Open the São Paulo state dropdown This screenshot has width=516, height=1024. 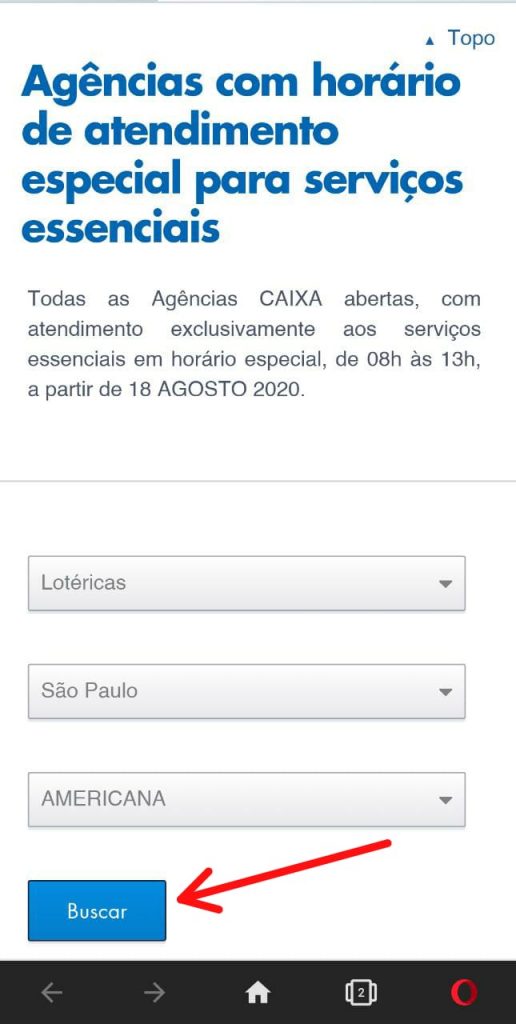247,692
